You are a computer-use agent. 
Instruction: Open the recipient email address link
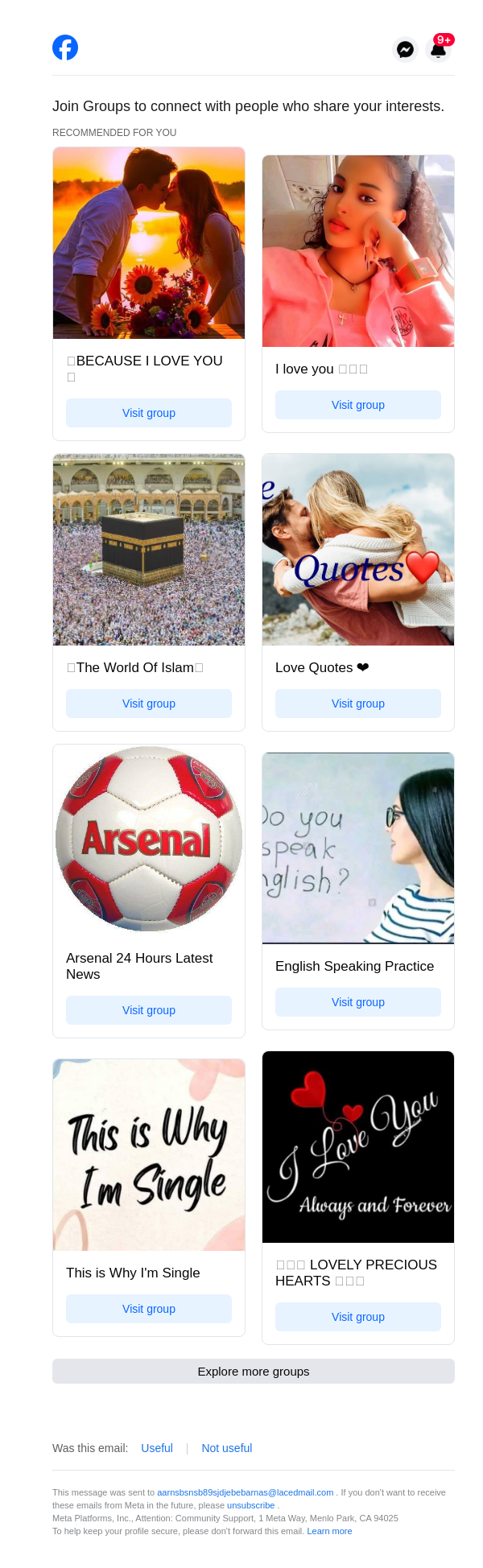245,1492
